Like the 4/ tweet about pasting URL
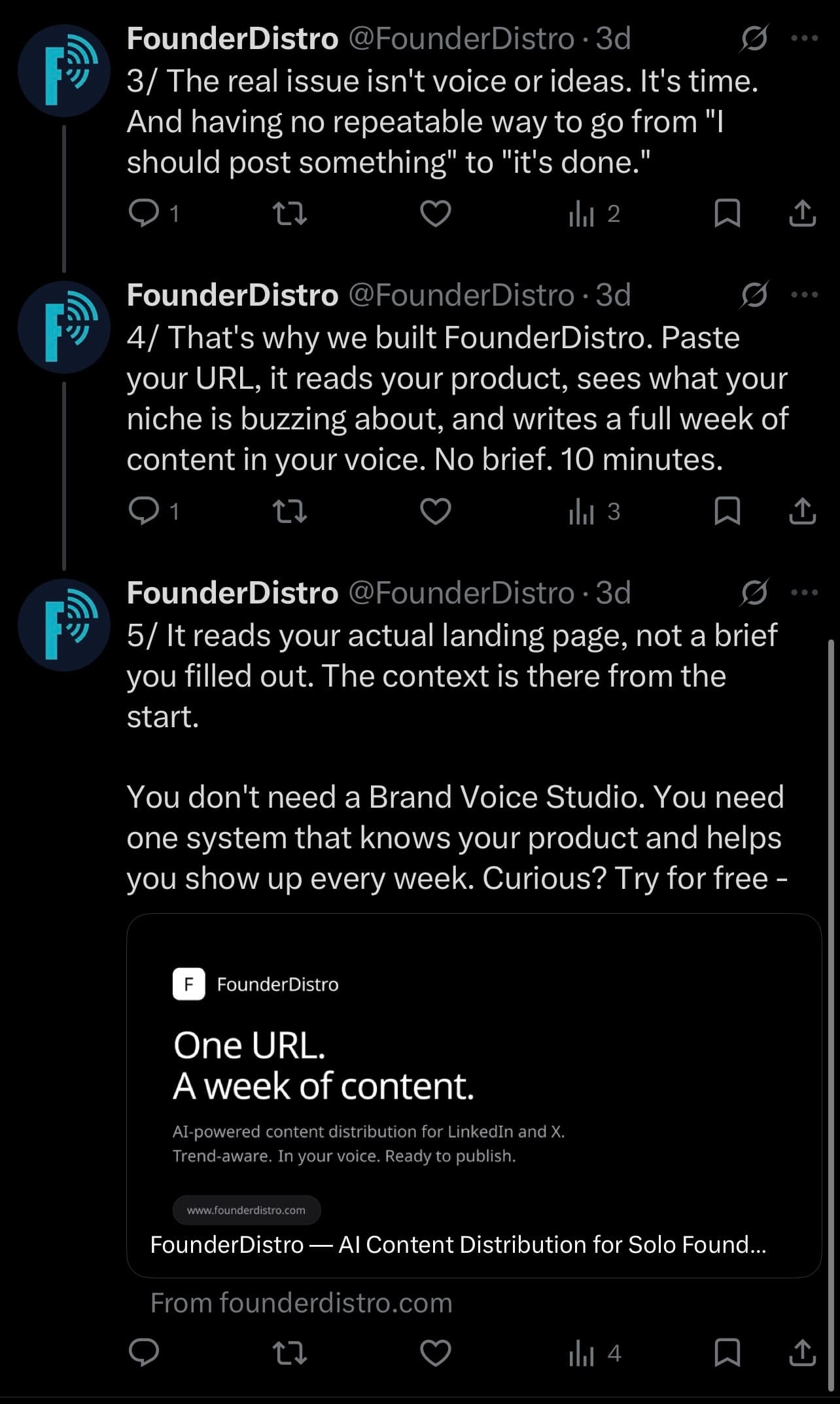 (435, 511)
